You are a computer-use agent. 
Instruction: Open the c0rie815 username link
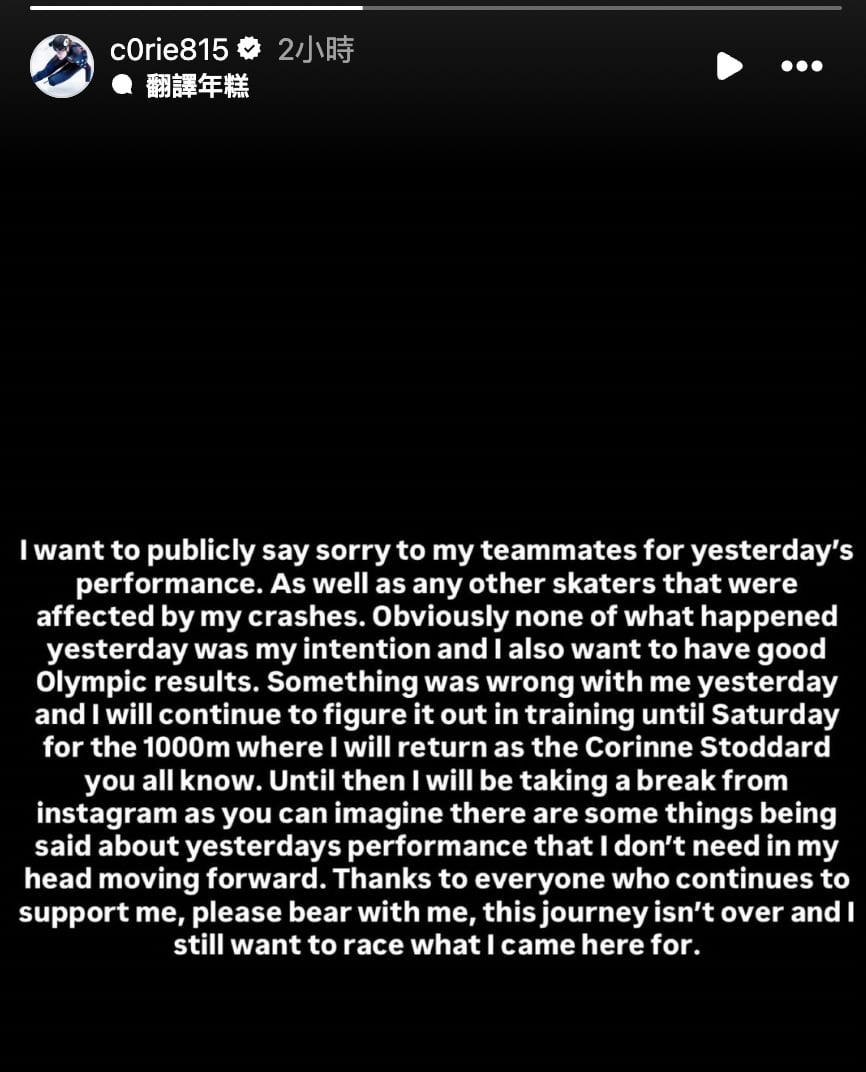169,49
